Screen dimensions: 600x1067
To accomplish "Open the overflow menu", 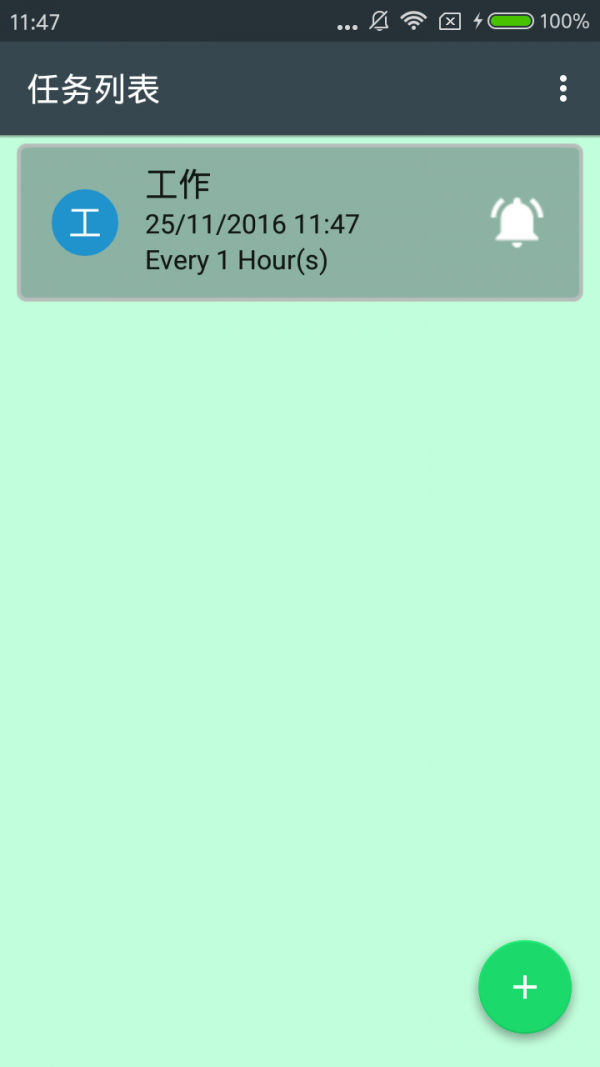I will (x=563, y=89).
